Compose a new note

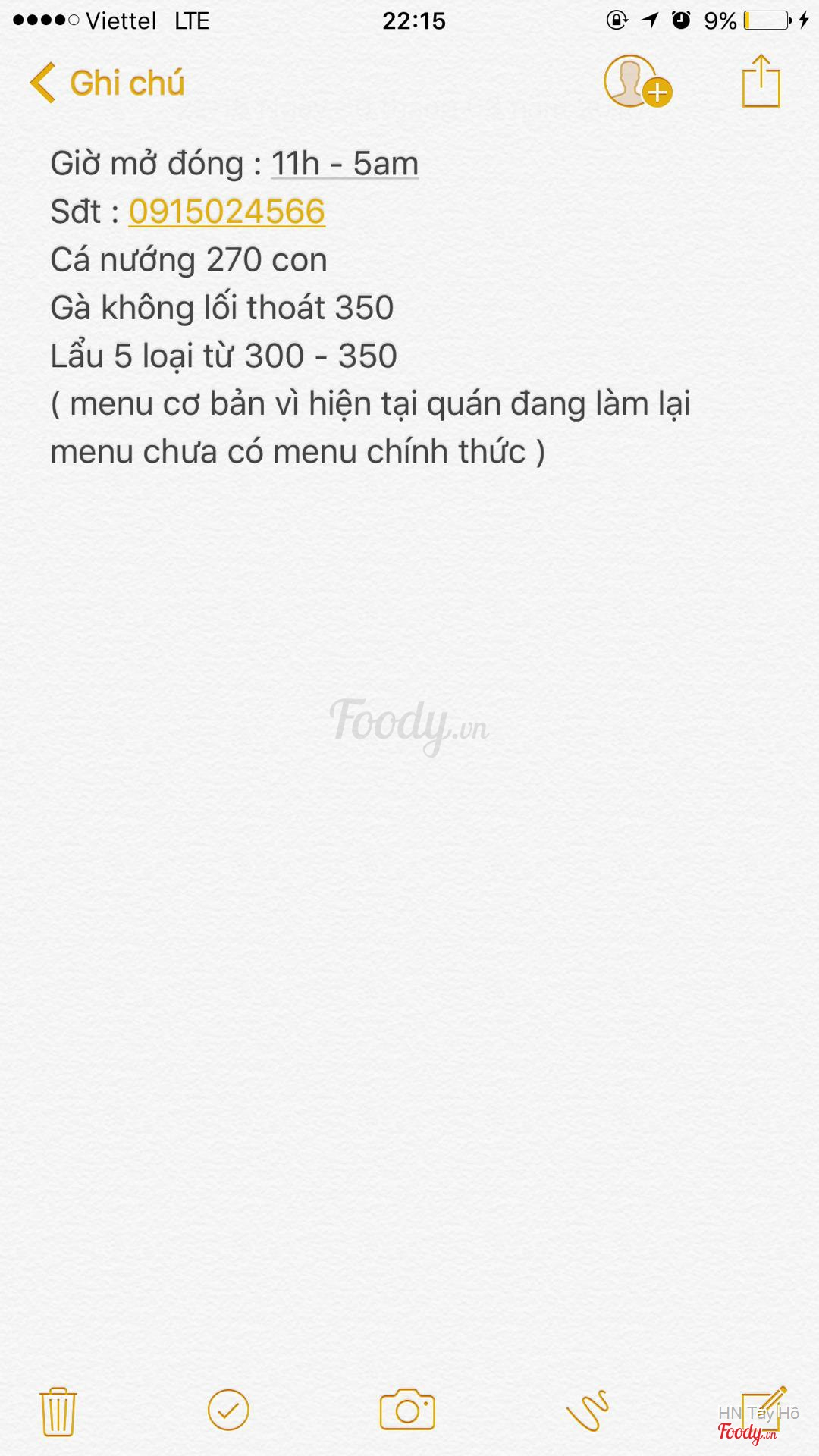[x=764, y=1409]
